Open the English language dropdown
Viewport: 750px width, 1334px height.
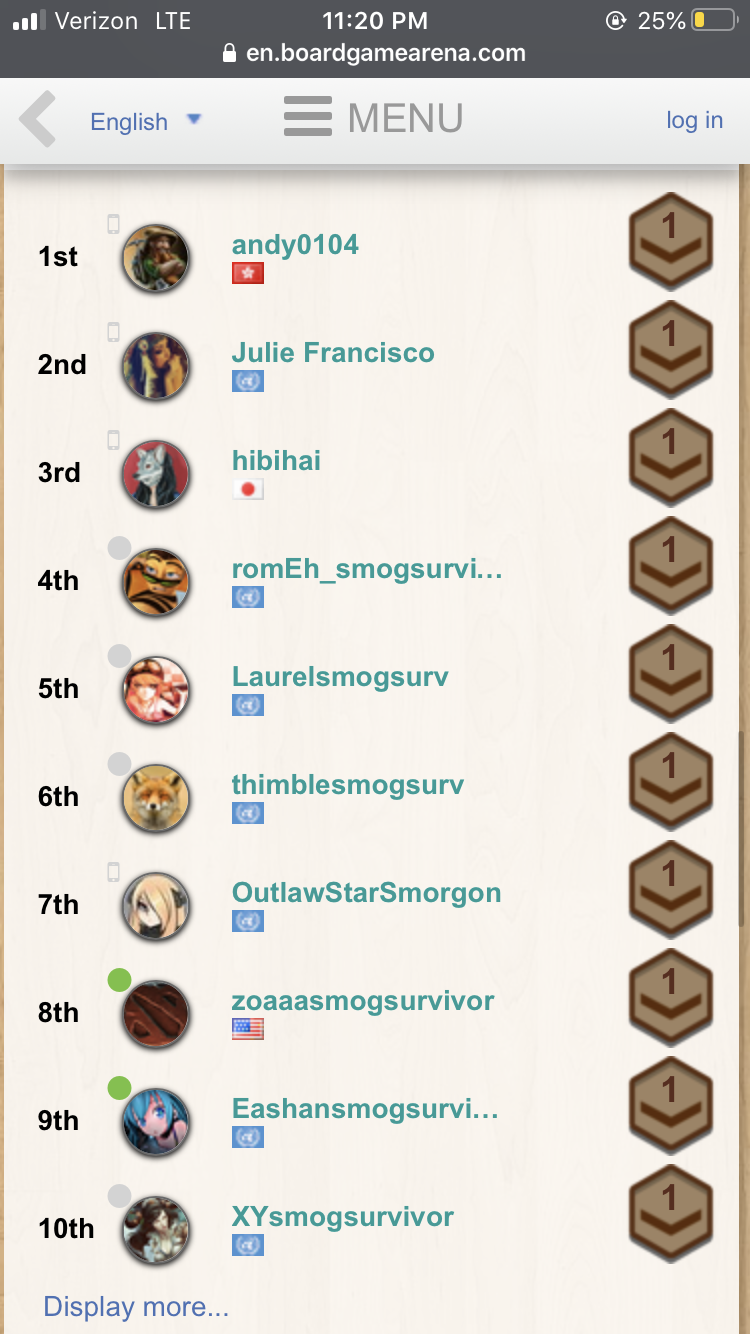tap(146, 121)
